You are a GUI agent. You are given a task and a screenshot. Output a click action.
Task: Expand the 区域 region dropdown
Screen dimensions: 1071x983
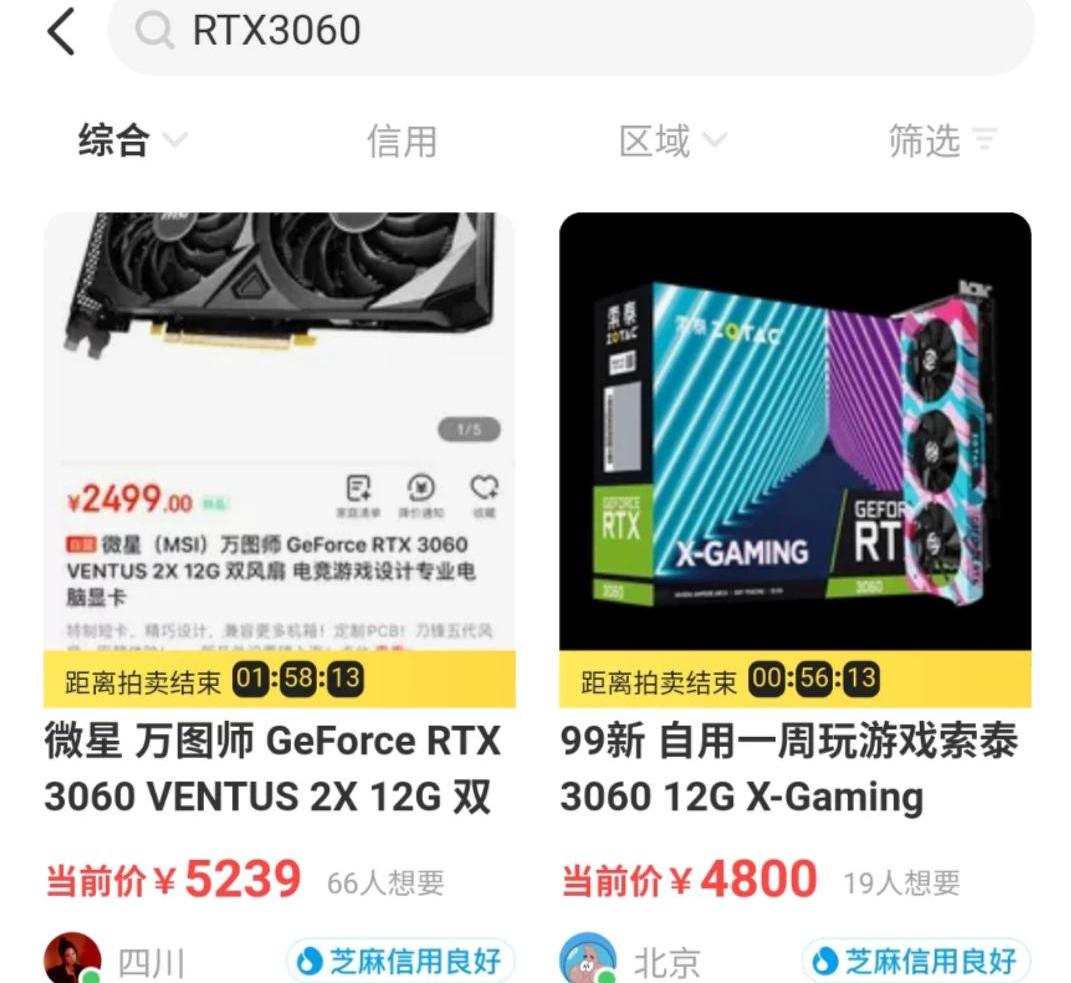[x=671, y=141]
